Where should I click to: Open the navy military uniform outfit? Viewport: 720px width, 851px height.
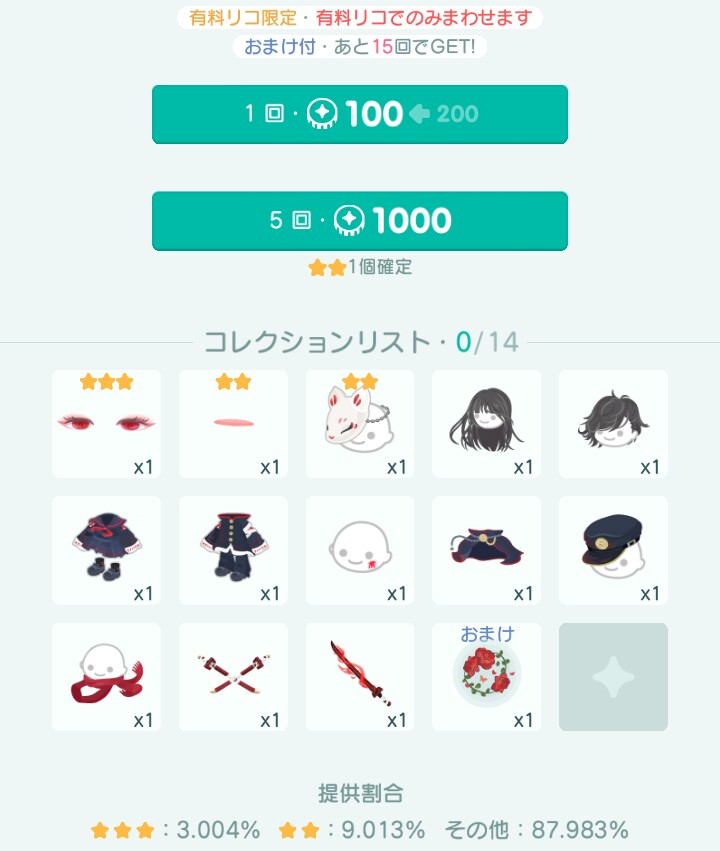pyautogui.click(x=233, y=550)
